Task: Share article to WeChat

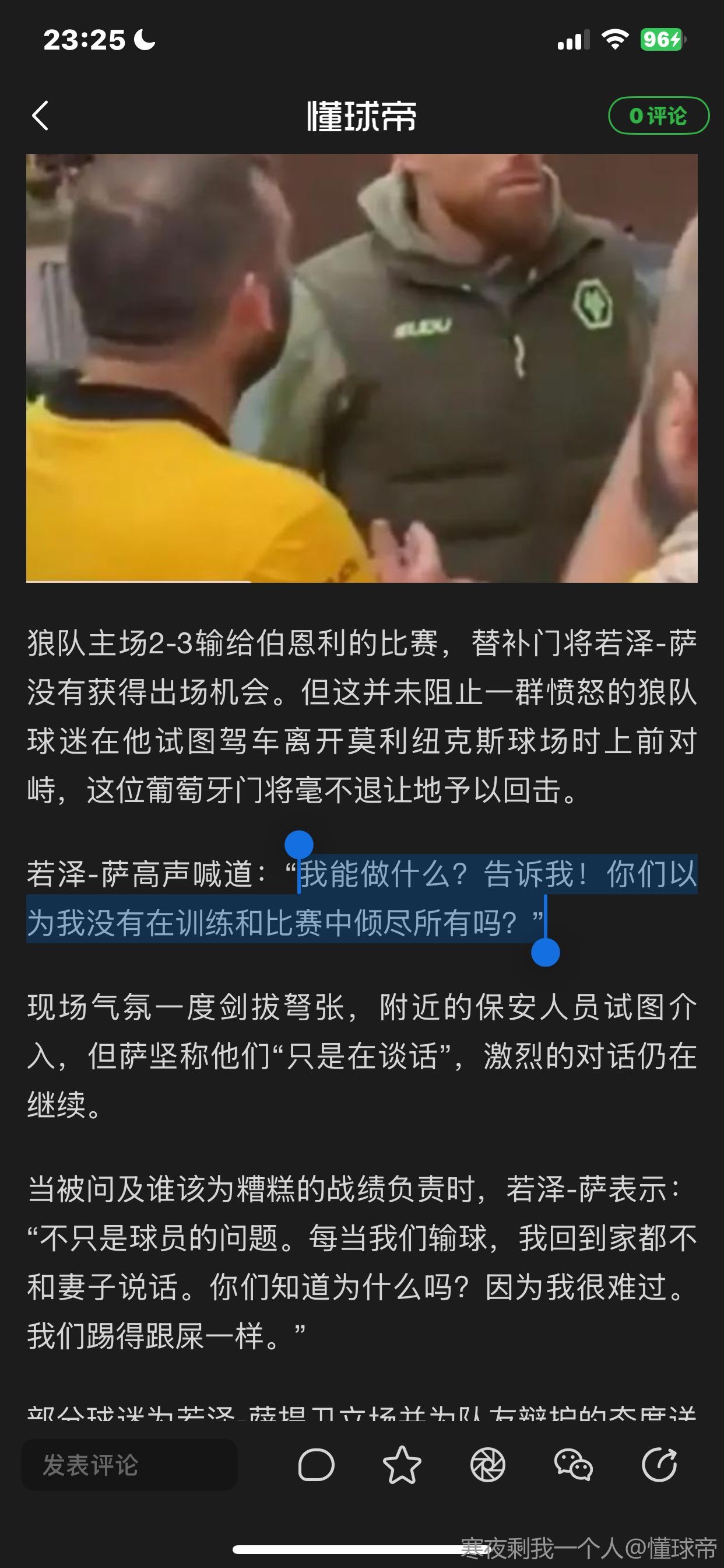Action: (x=573, y=1465)
